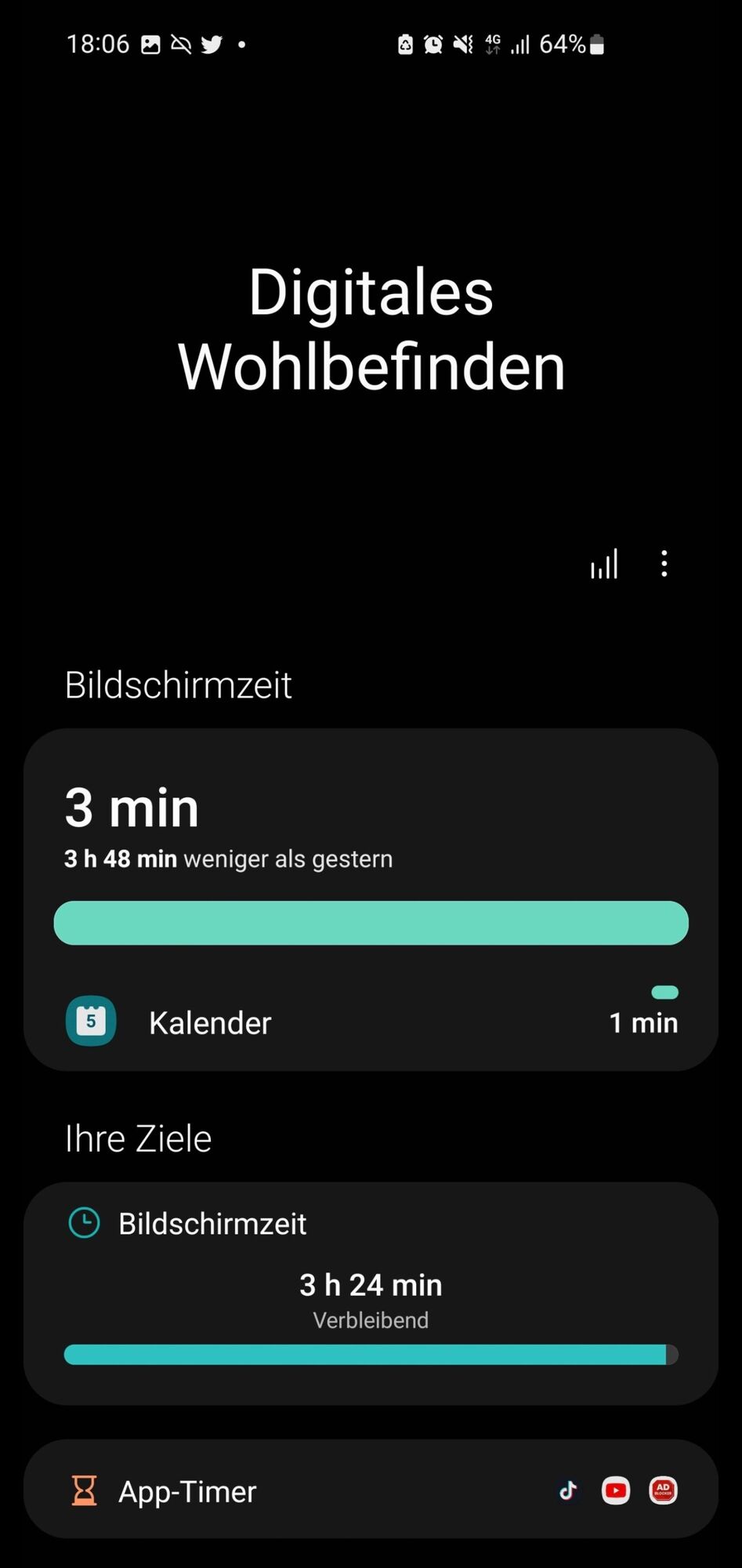Open the weekly usage statistics chart icon
The width and height of the screenshot is (742, 1568).
pos(604,564)
